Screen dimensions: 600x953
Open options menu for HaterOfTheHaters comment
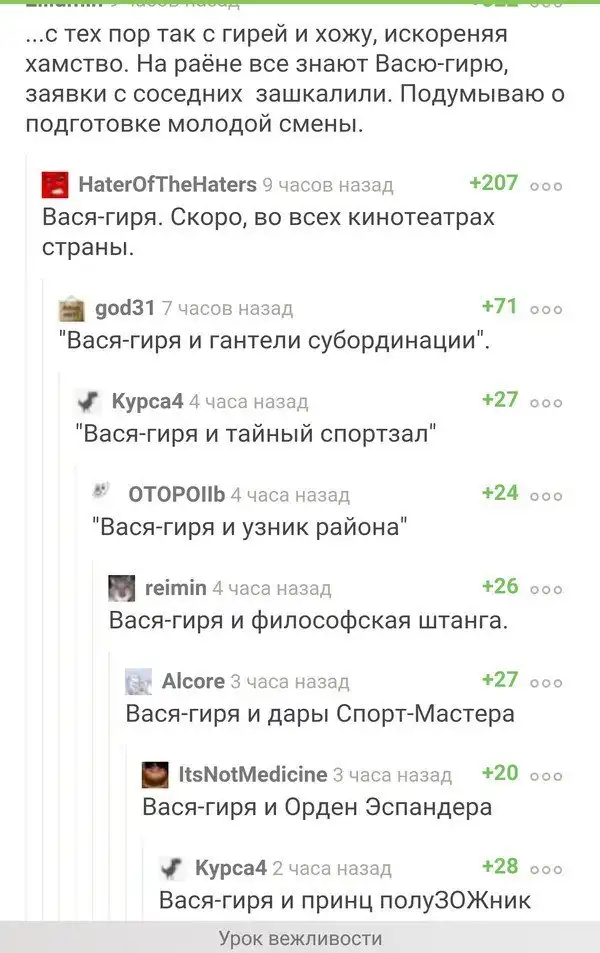[x=546, y=186]
